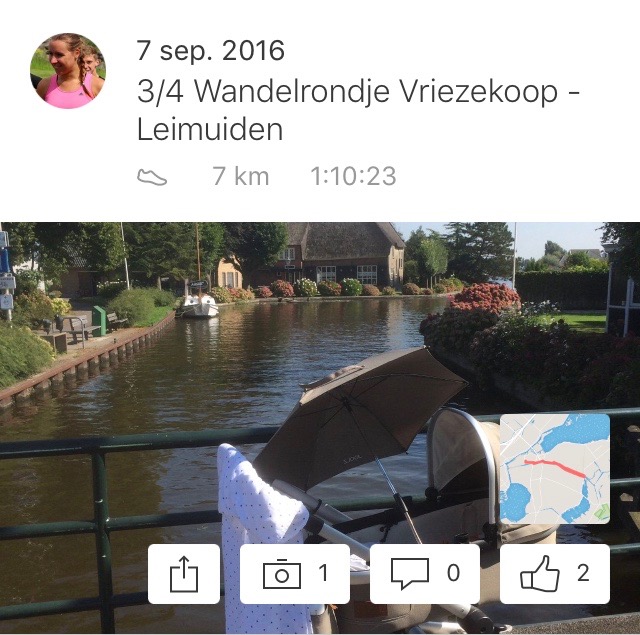Open the Wandelrondje Vriezekoop - Leimuiden activity

point(358,110)
